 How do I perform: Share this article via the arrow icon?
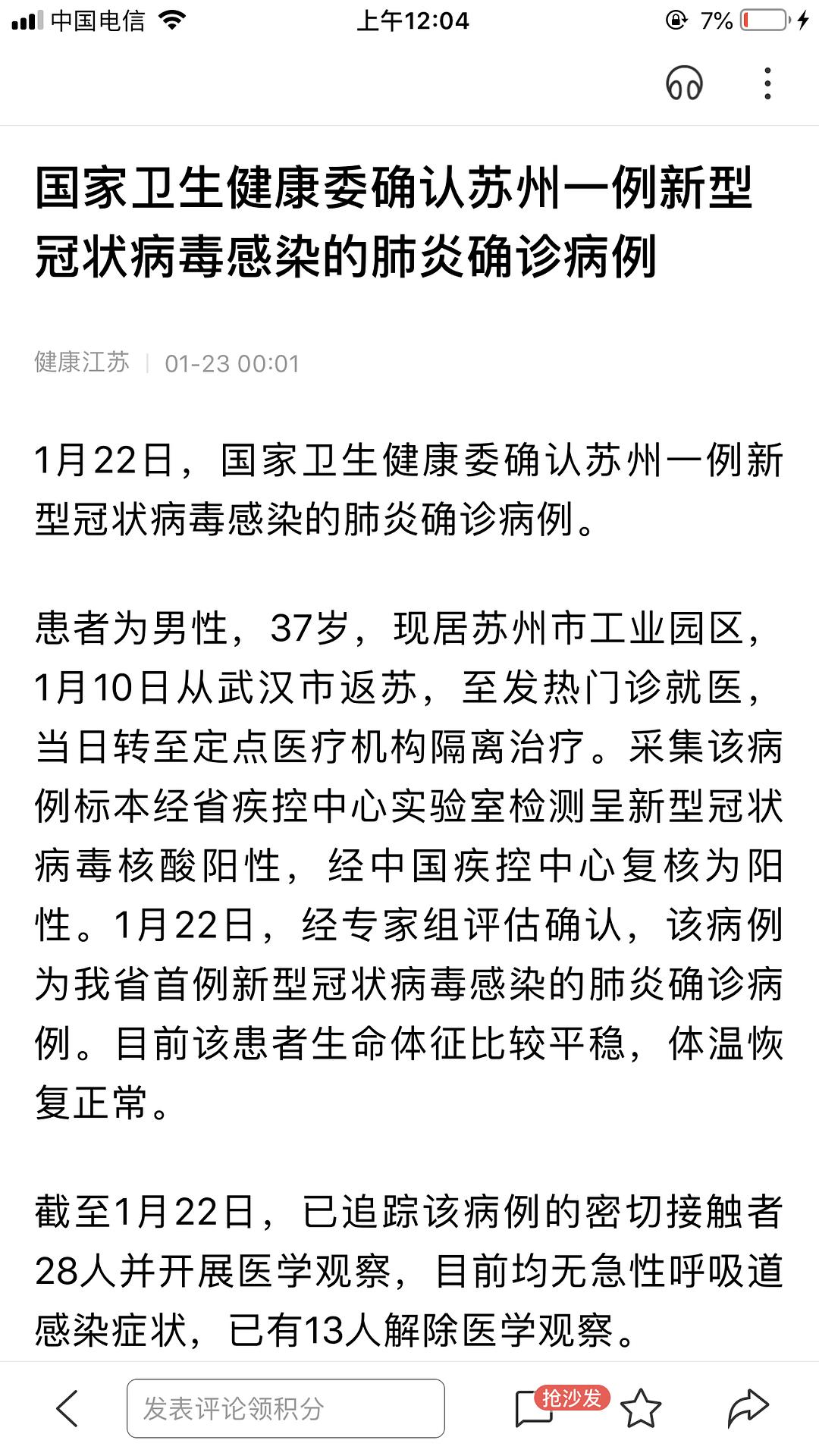tap(748, 1408)
